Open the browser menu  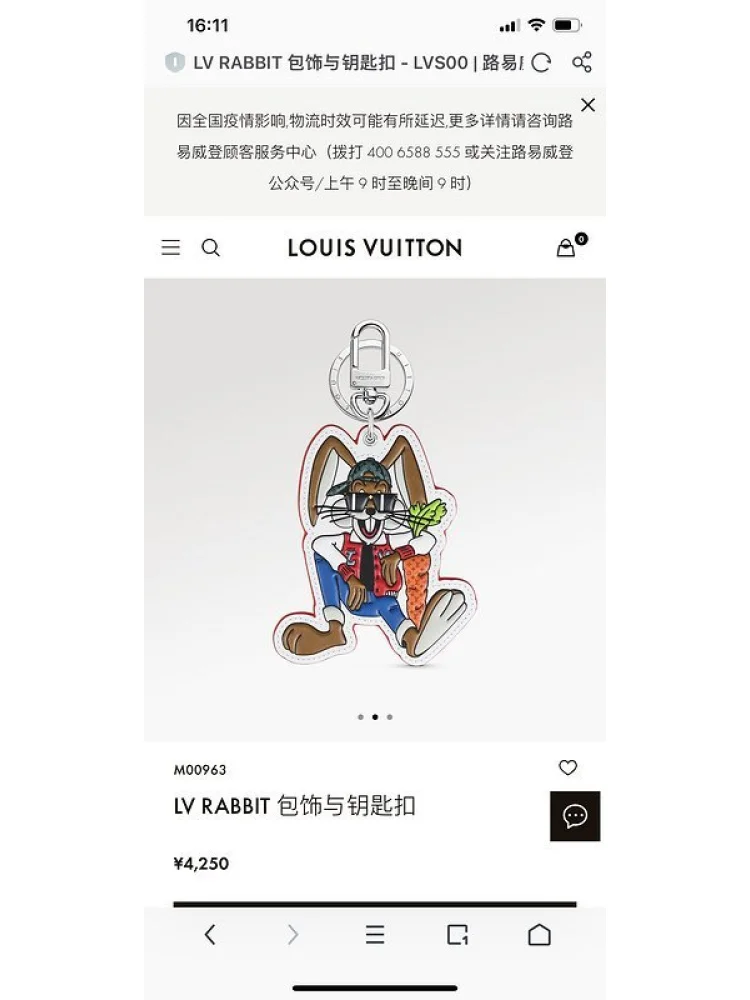tap(375, 935)
